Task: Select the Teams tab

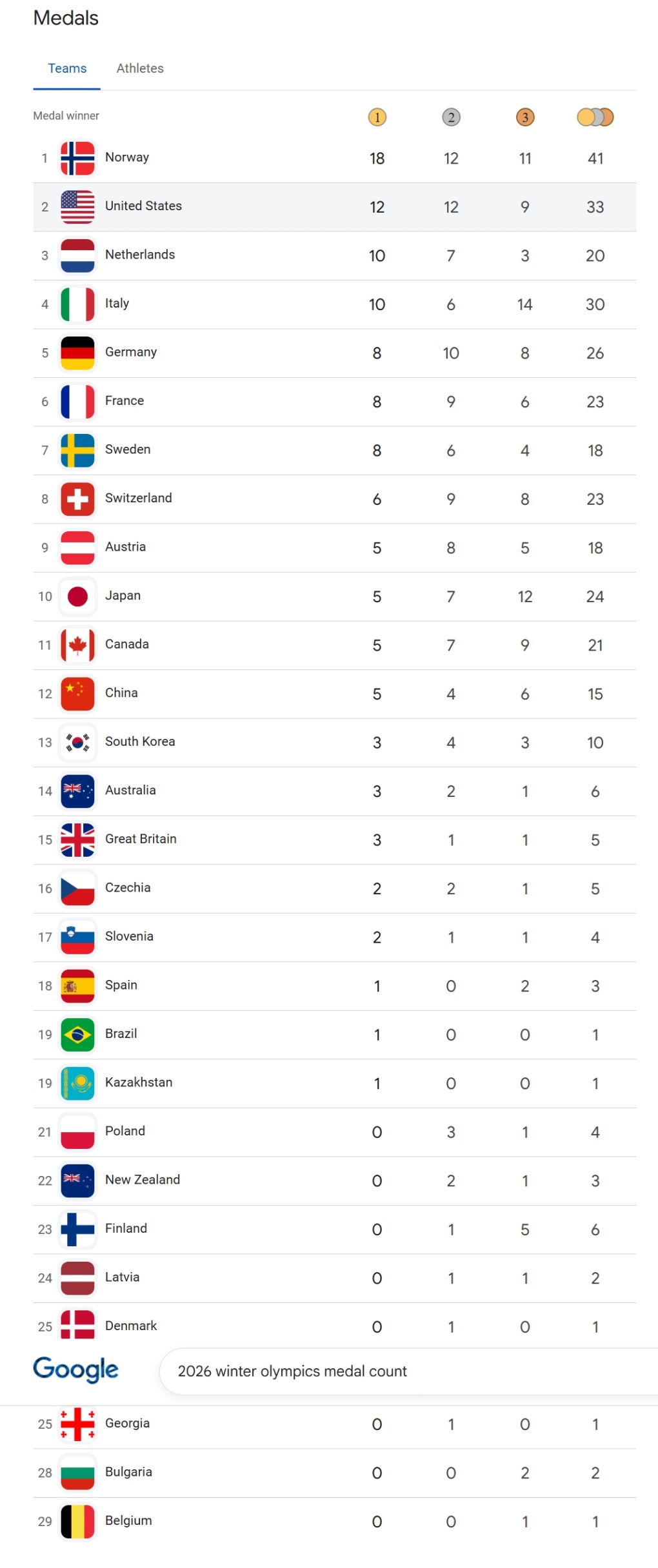Action: point(67,68)
